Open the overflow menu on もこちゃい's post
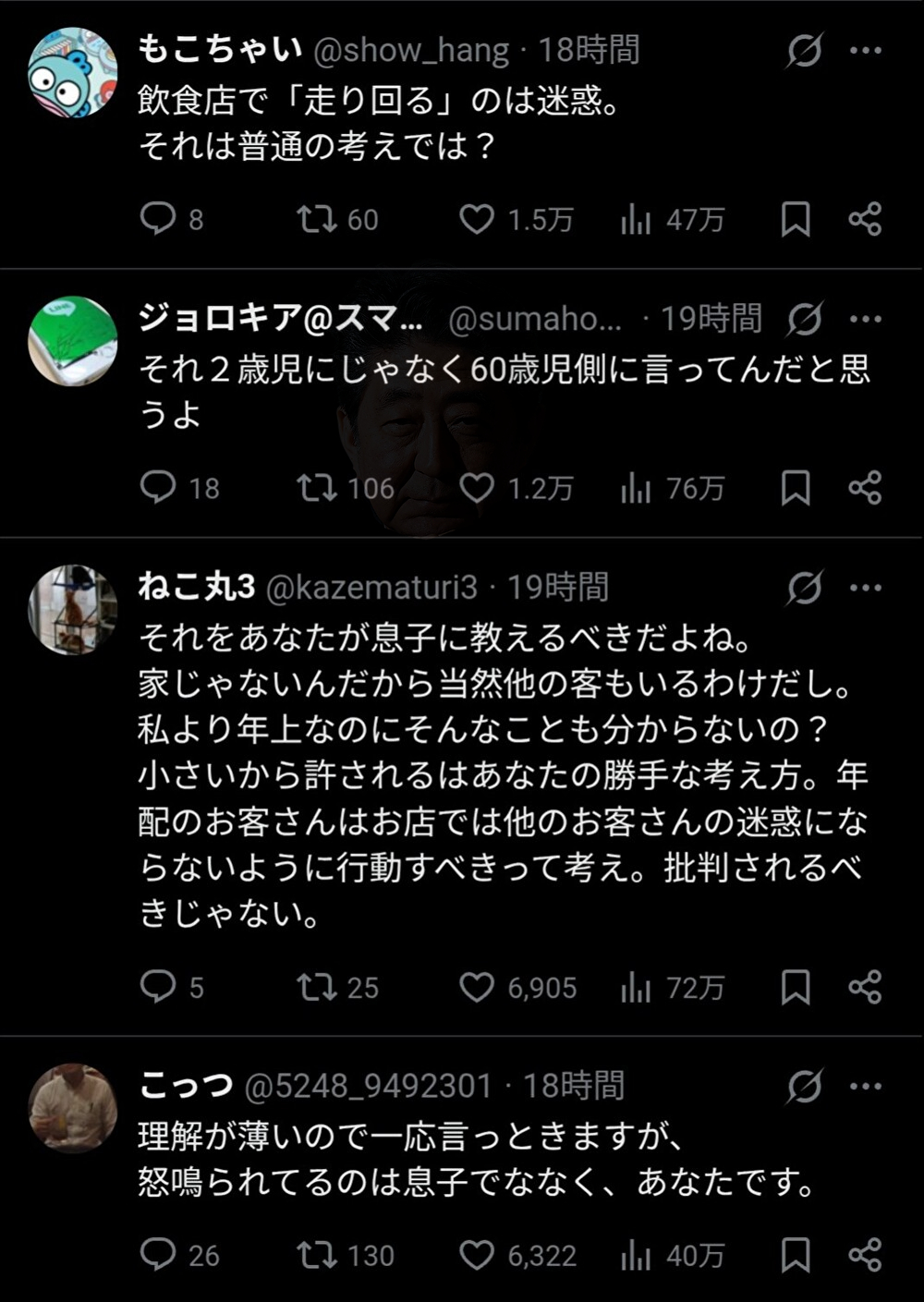Screen dimensions: 924x1302 866,51
